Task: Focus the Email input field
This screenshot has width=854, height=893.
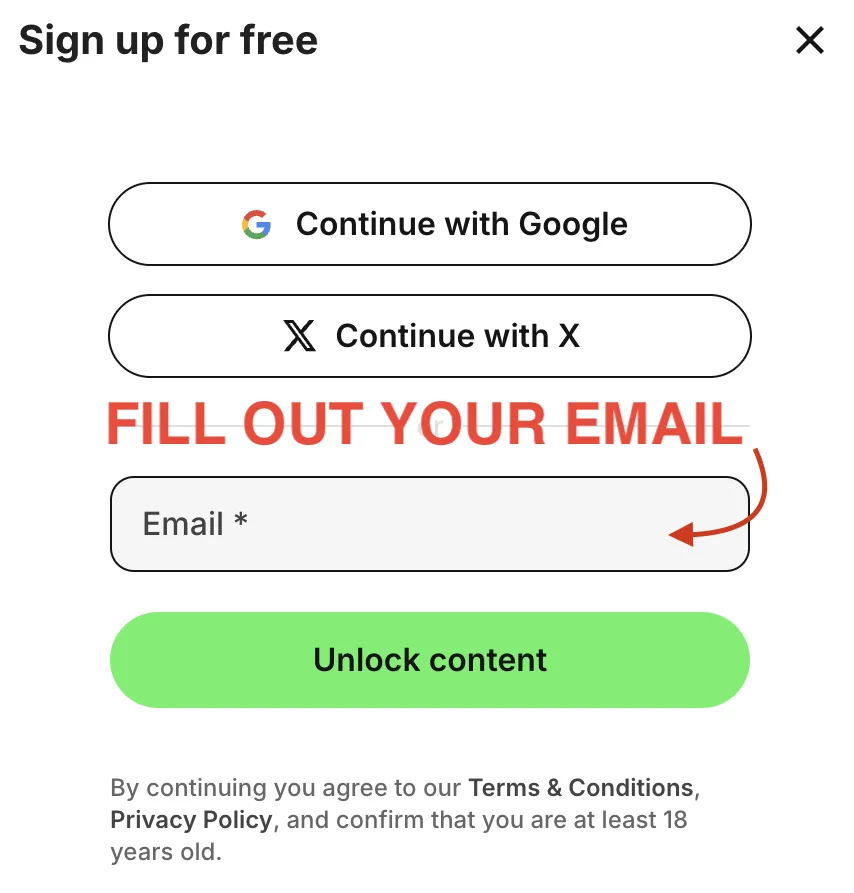Action: pos(400,524)
